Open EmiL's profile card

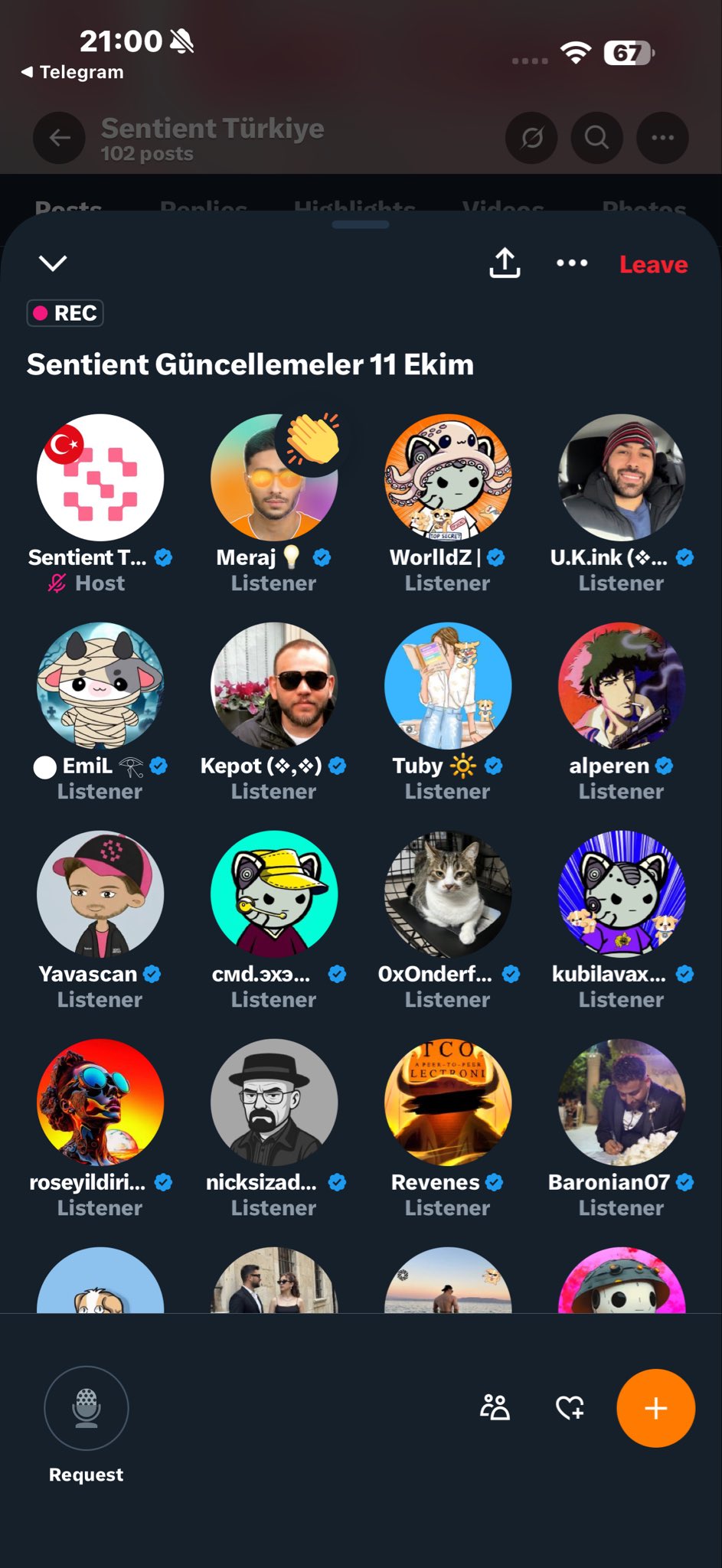pyautogui.click(x=100, y=686)
